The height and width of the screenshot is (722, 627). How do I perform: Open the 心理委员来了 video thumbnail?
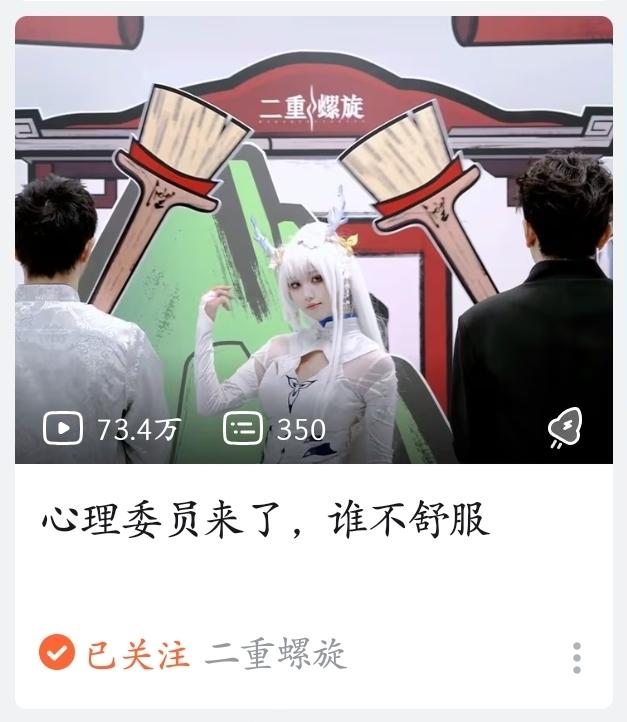(313, 240)
